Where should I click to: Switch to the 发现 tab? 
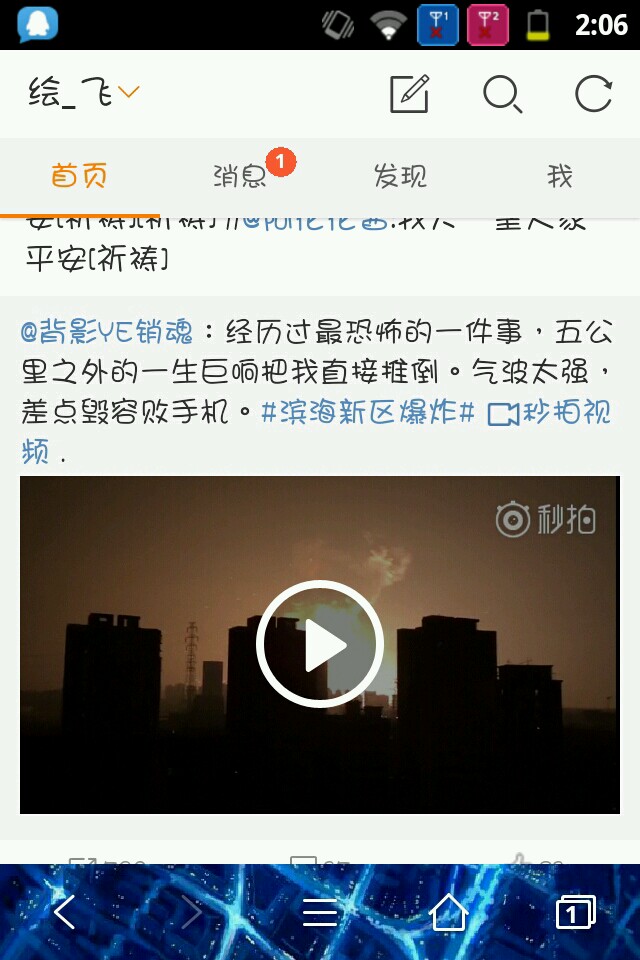400,177
